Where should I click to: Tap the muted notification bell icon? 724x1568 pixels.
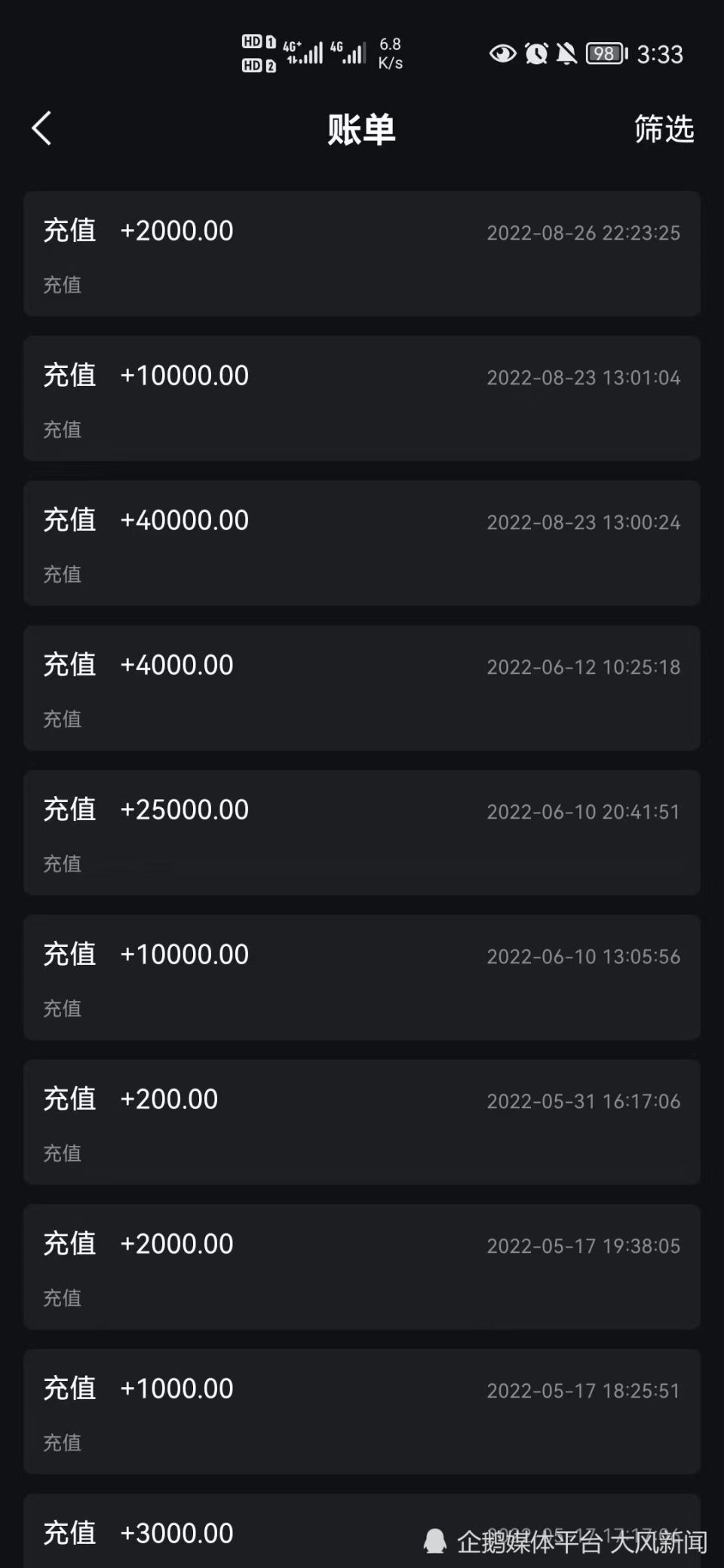click(x=568, y=54)
